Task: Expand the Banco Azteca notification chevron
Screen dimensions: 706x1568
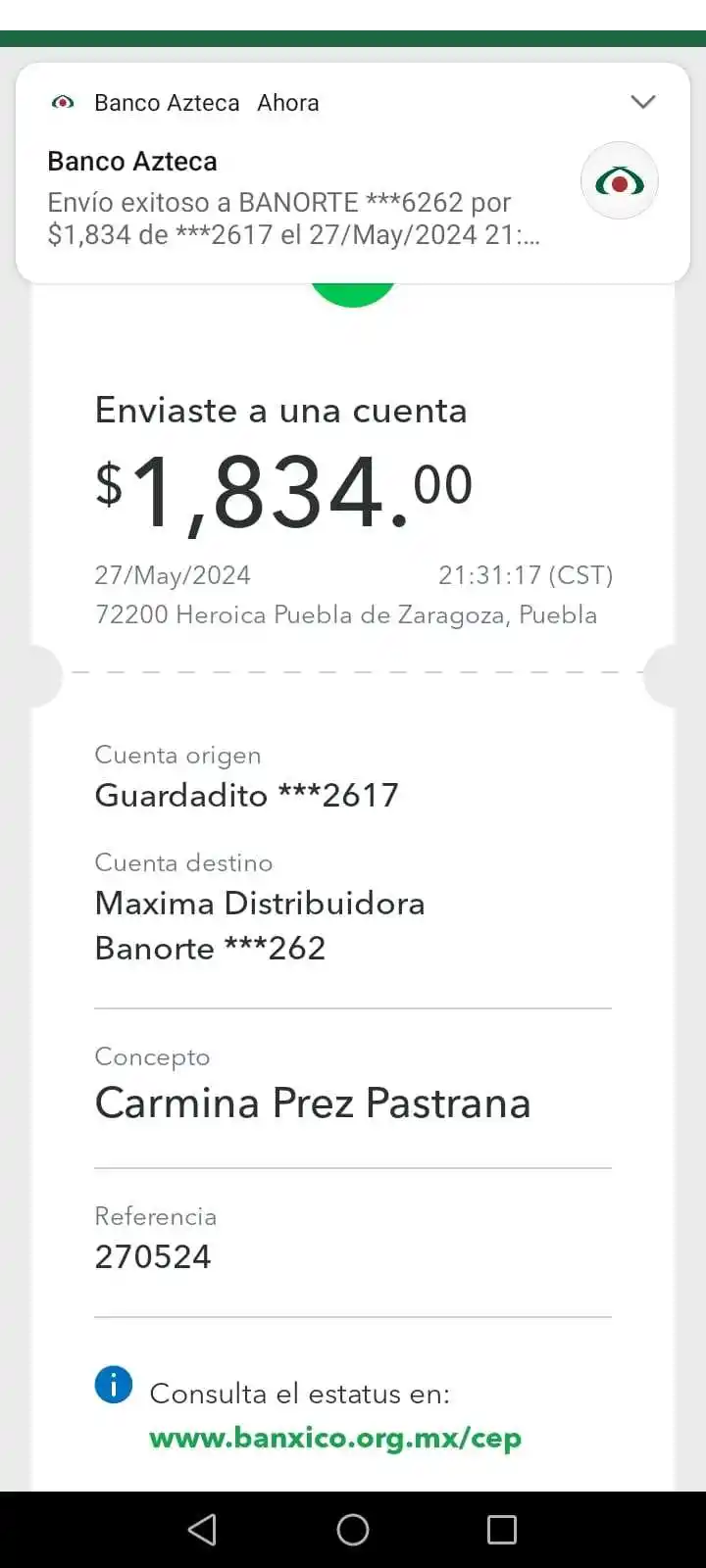Action: (643, 102)
